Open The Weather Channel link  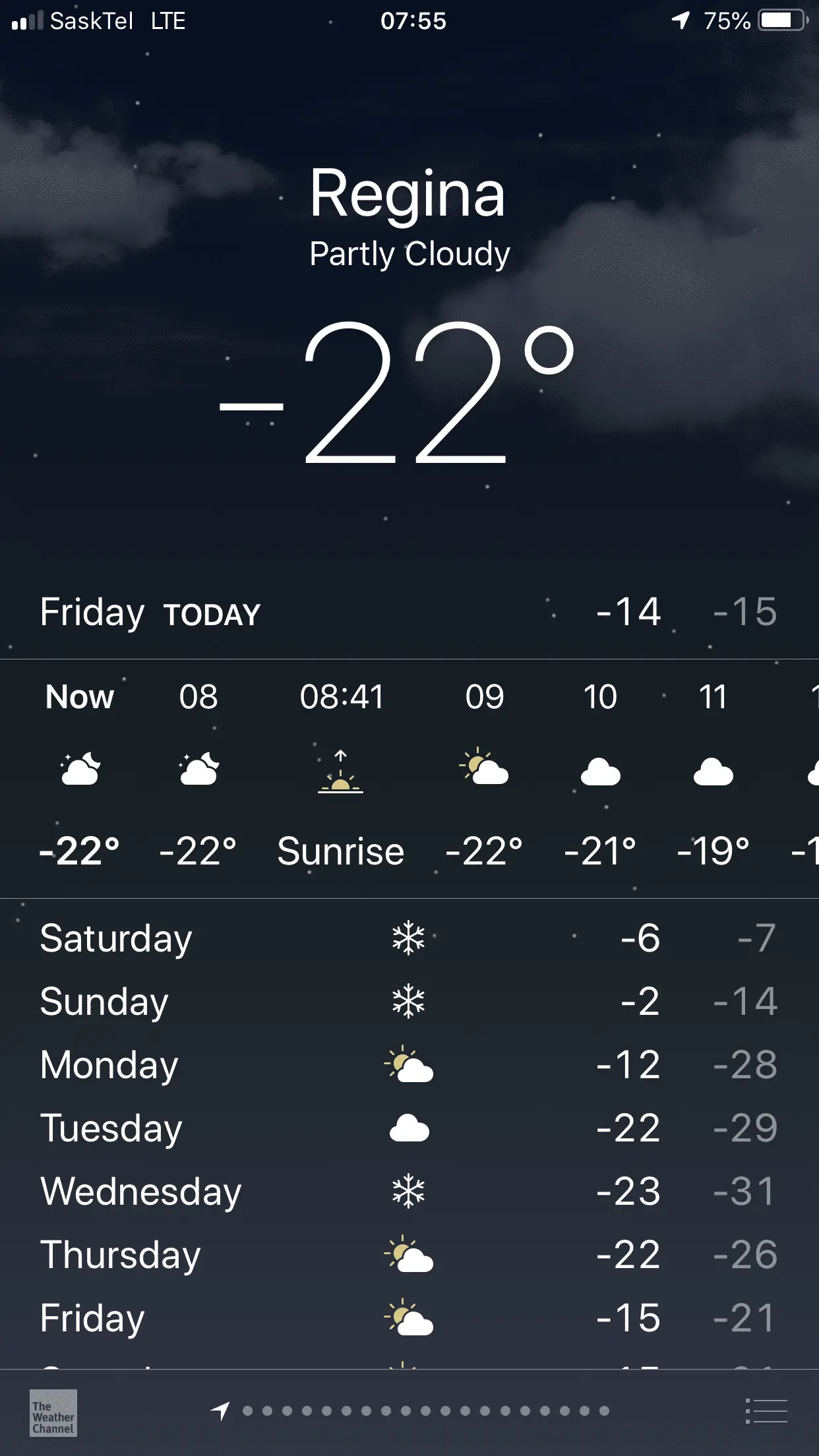pos(53,1412)
